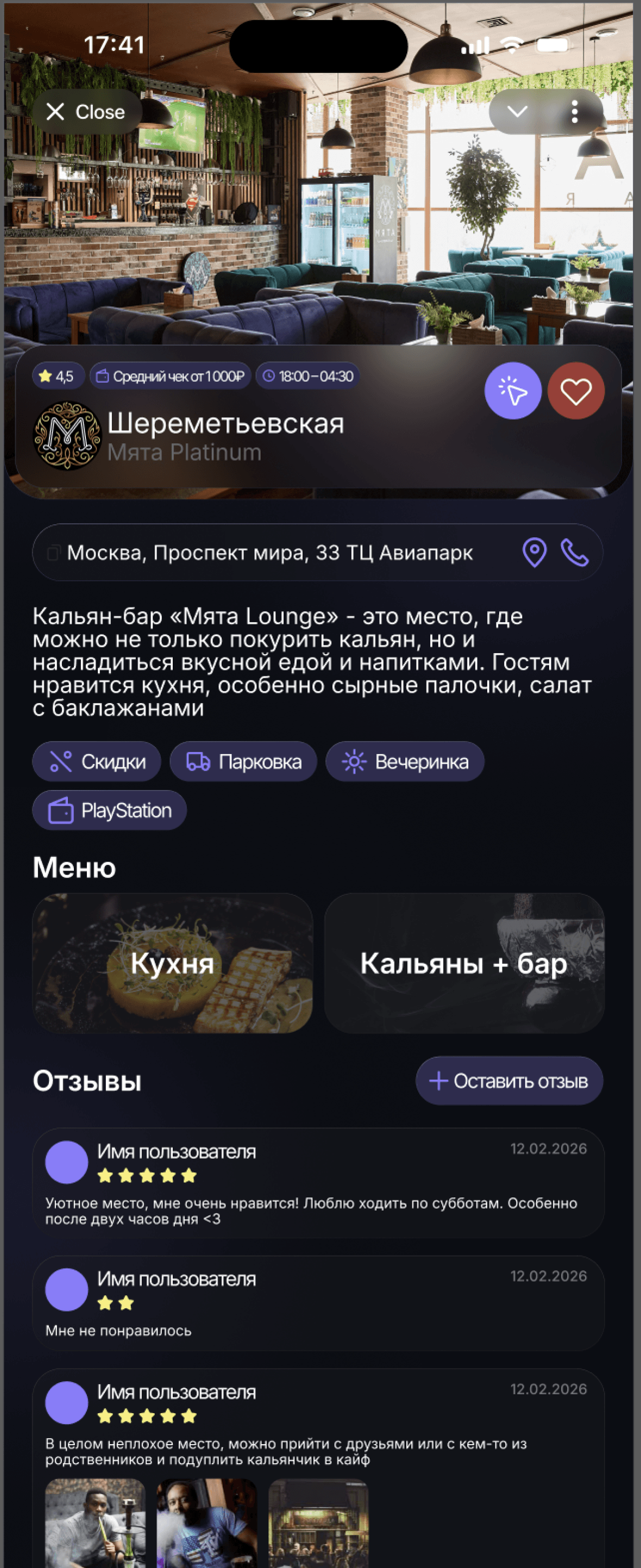
Task: Collapse the page with the chevron-down icon
Action: point(518,112)
